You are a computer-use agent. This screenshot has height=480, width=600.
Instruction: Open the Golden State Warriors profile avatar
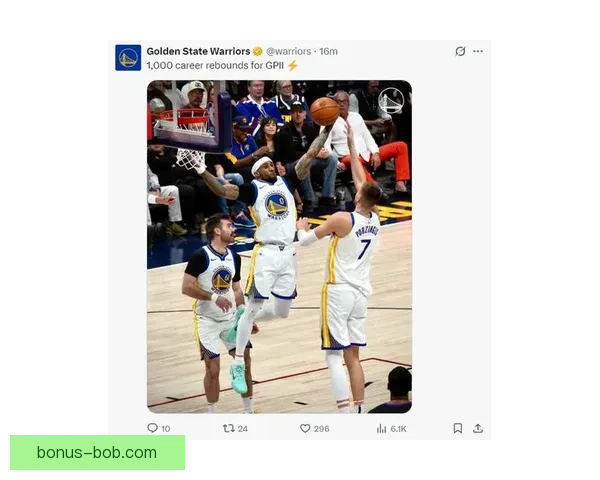point(128,57)
